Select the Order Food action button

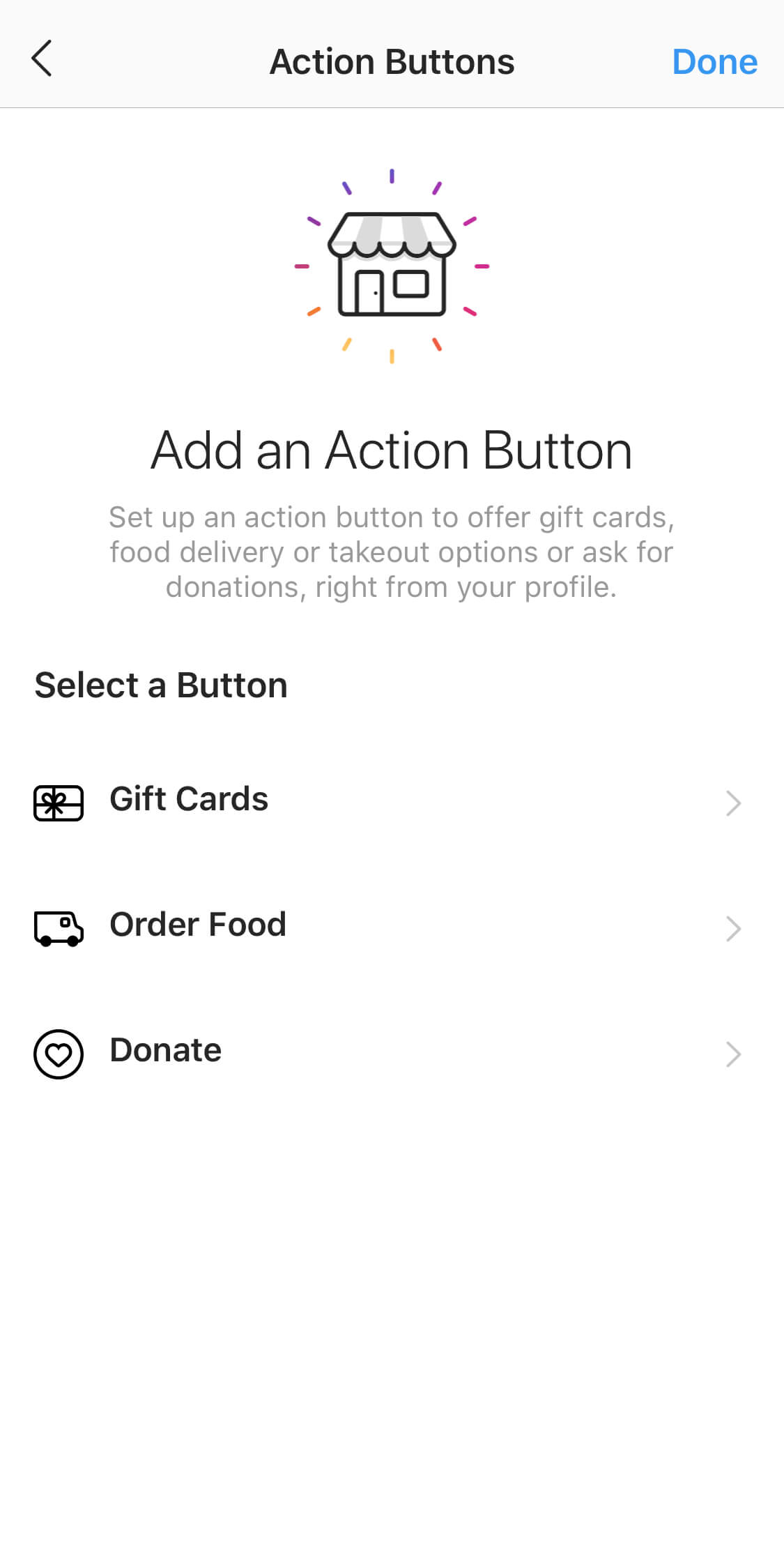pyautogui.click(x=197, y=925)
